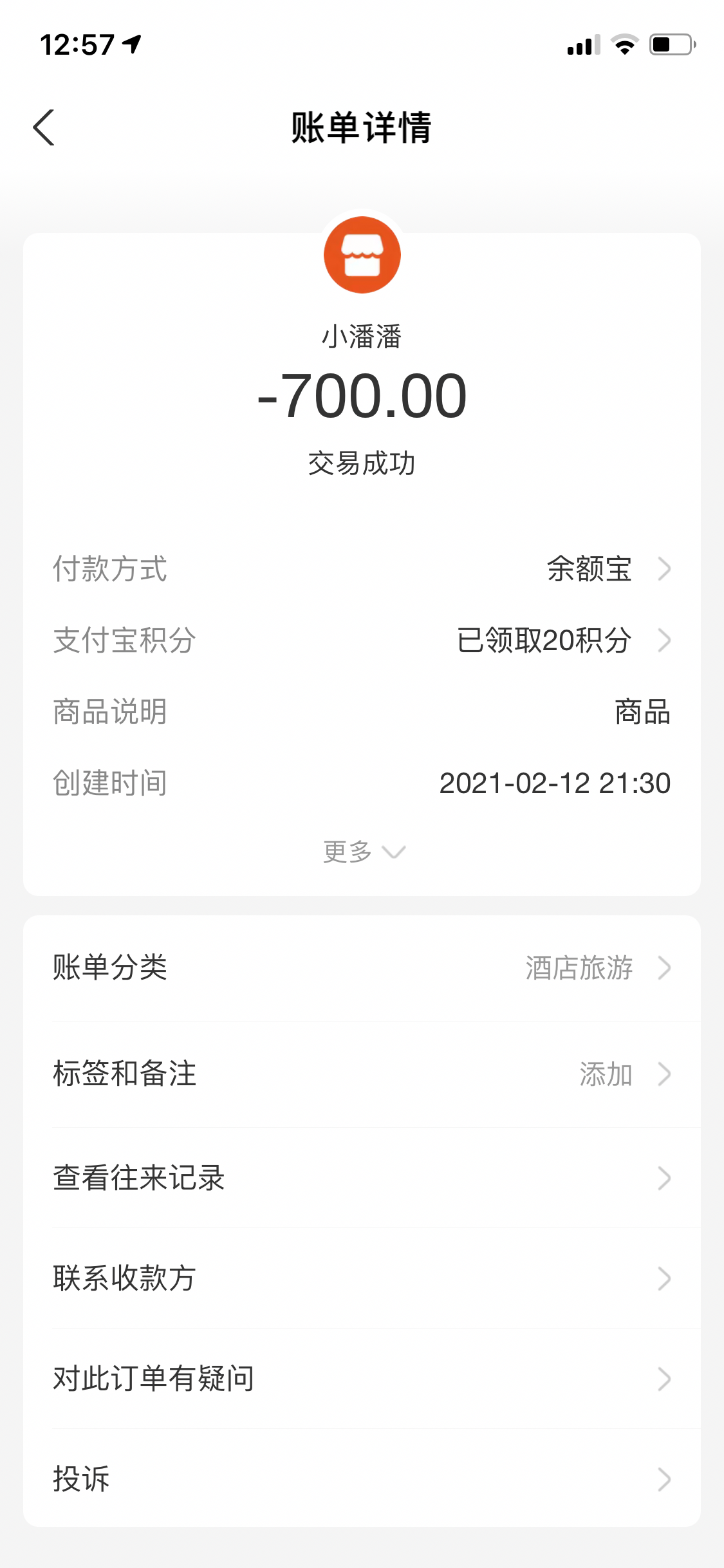Tap the location arrow in the status bar

(x=132, y=45)
